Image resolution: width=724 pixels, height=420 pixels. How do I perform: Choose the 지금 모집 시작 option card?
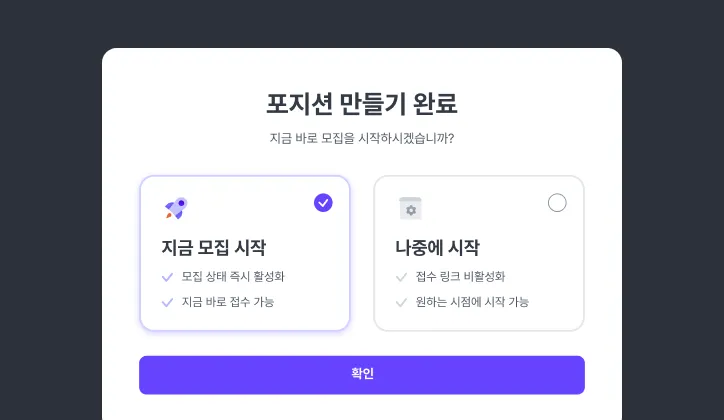[245, 253]
